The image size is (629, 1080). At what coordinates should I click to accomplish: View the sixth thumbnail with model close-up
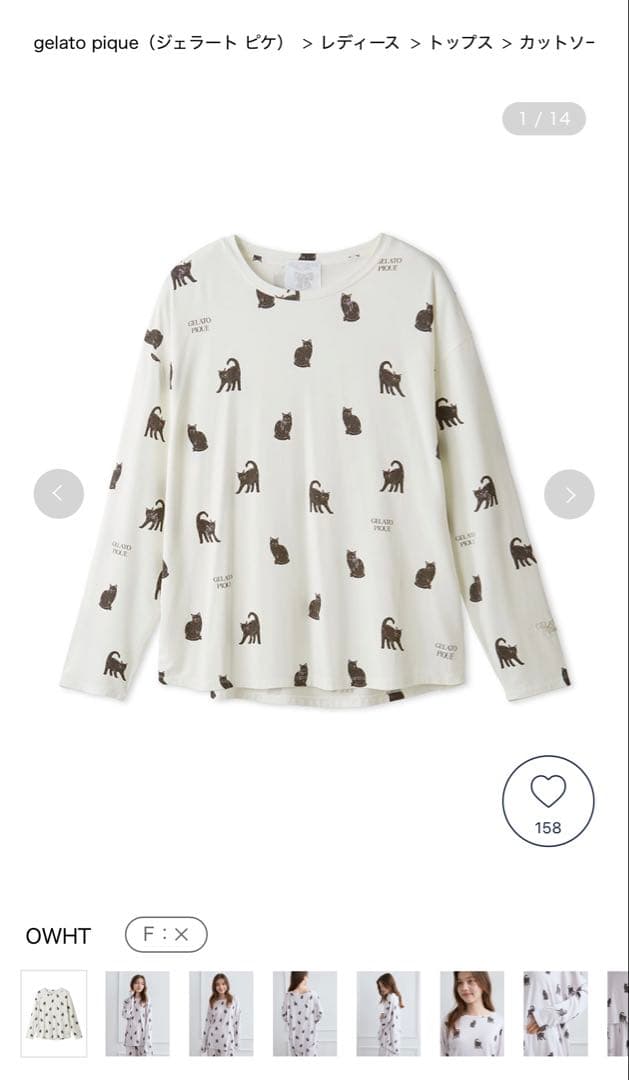point(472,1013)
